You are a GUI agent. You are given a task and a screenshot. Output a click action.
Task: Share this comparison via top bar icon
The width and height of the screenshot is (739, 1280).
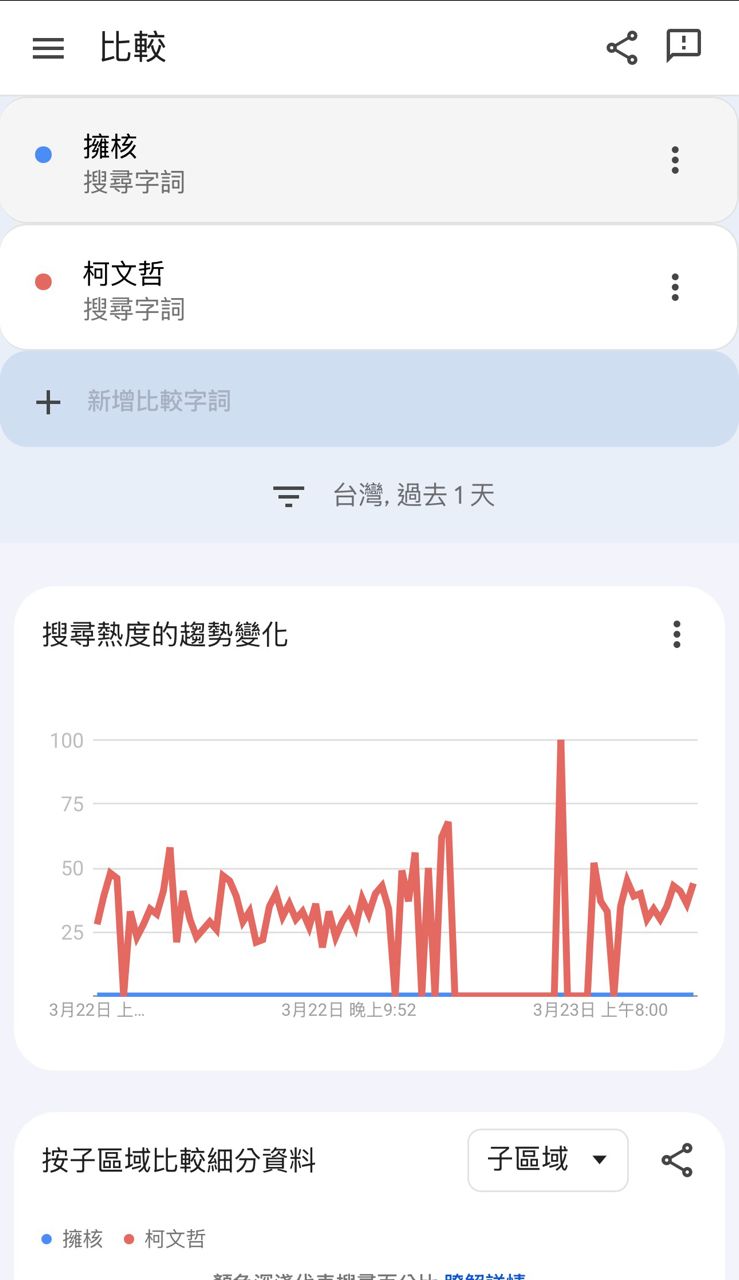(x=621, y=48)
